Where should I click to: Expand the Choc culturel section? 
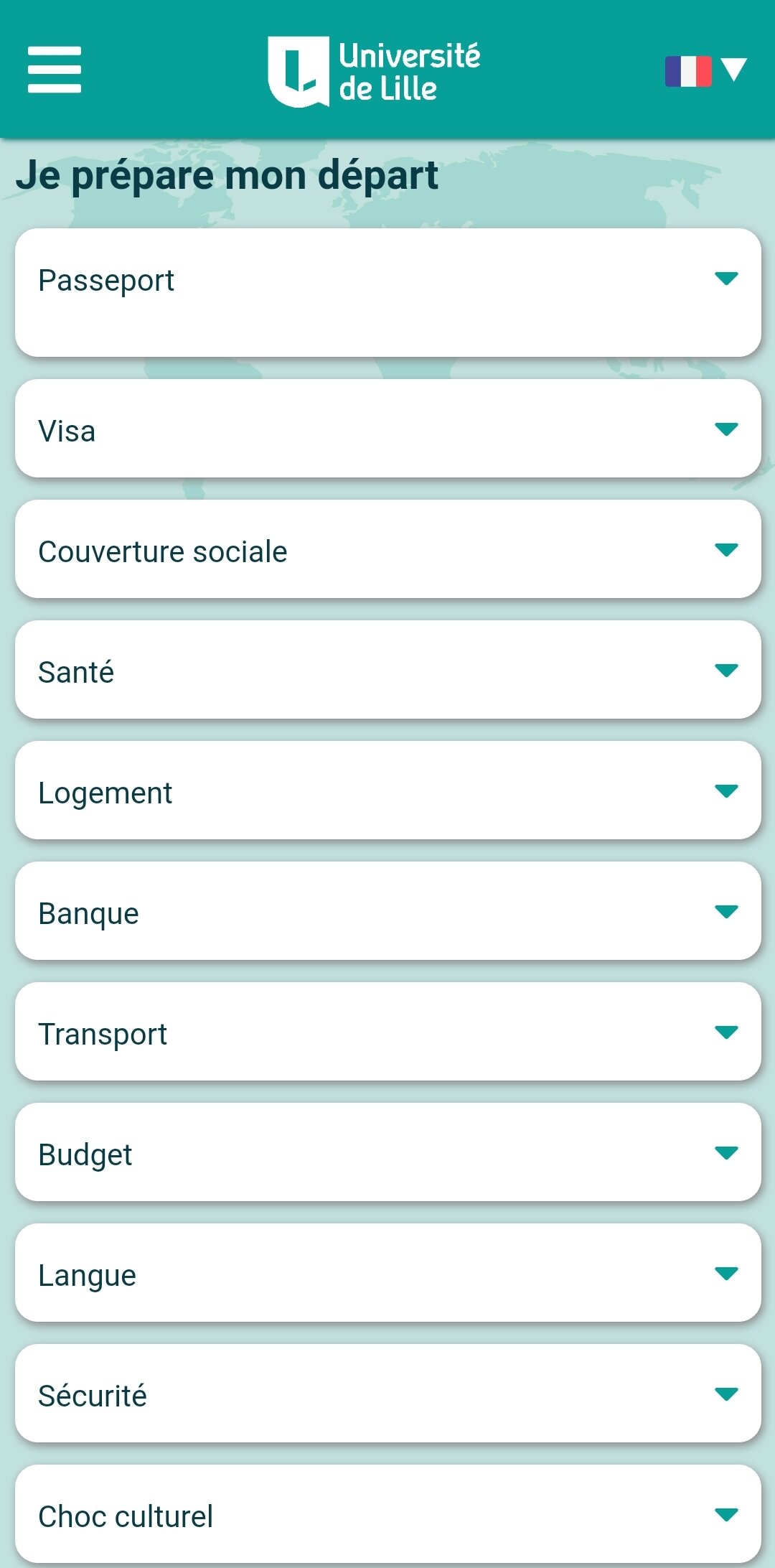(x=387, y=1514)
